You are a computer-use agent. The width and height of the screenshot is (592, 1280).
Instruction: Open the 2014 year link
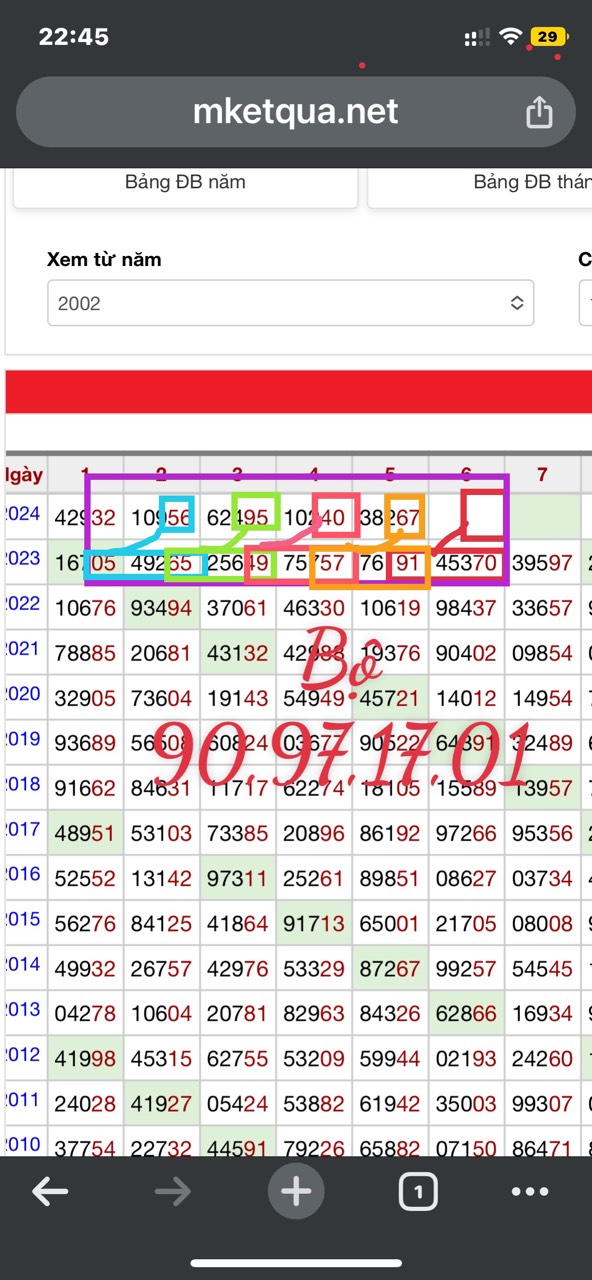22,964
